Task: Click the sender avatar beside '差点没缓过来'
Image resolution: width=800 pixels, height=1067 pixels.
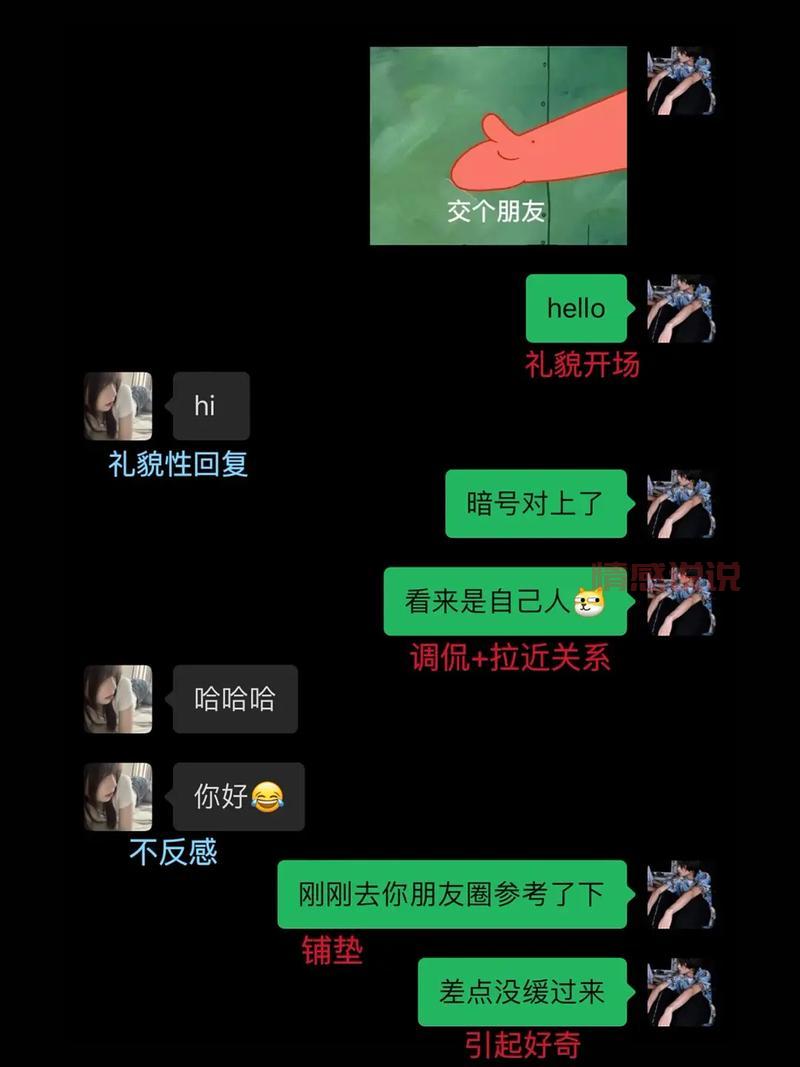Action: click(x=681, y=992)
